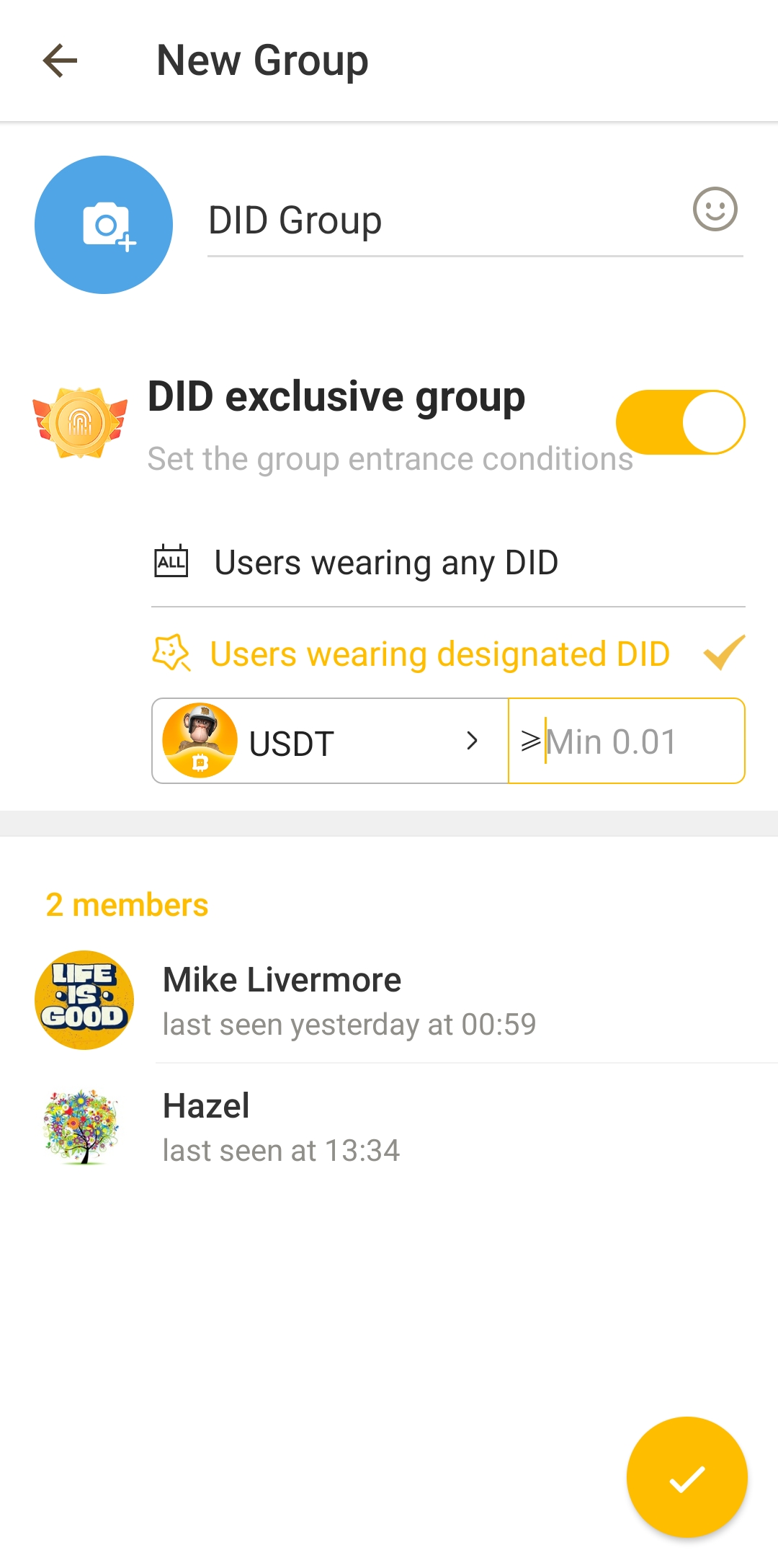Image resolution: width=778 pixels, height=1568 pixels.
Task: Confirm group creation with checkmark button
Action: (x=687, y=1478)
